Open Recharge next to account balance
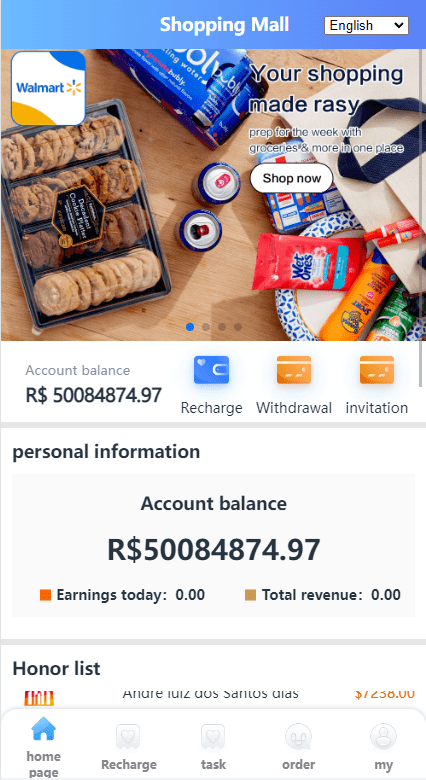The image size is (426, 780). point(212,385)
